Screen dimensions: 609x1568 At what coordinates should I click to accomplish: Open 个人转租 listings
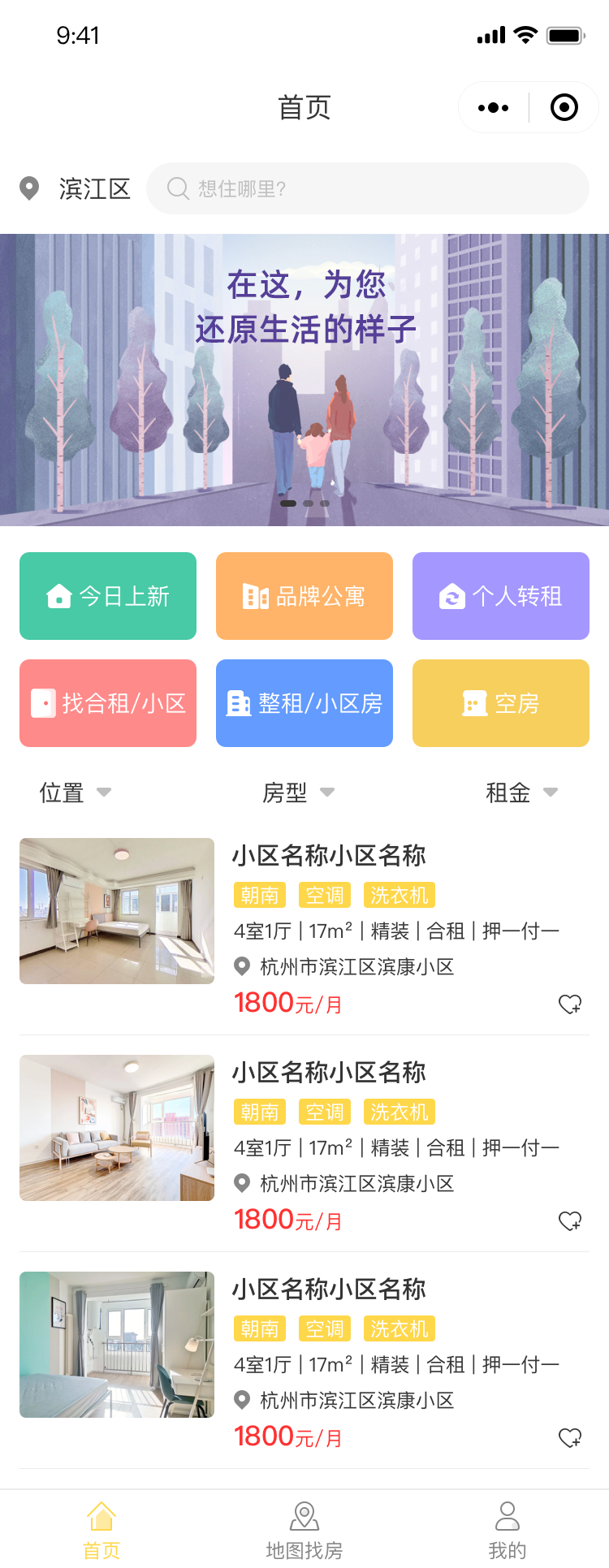[501, 596]
